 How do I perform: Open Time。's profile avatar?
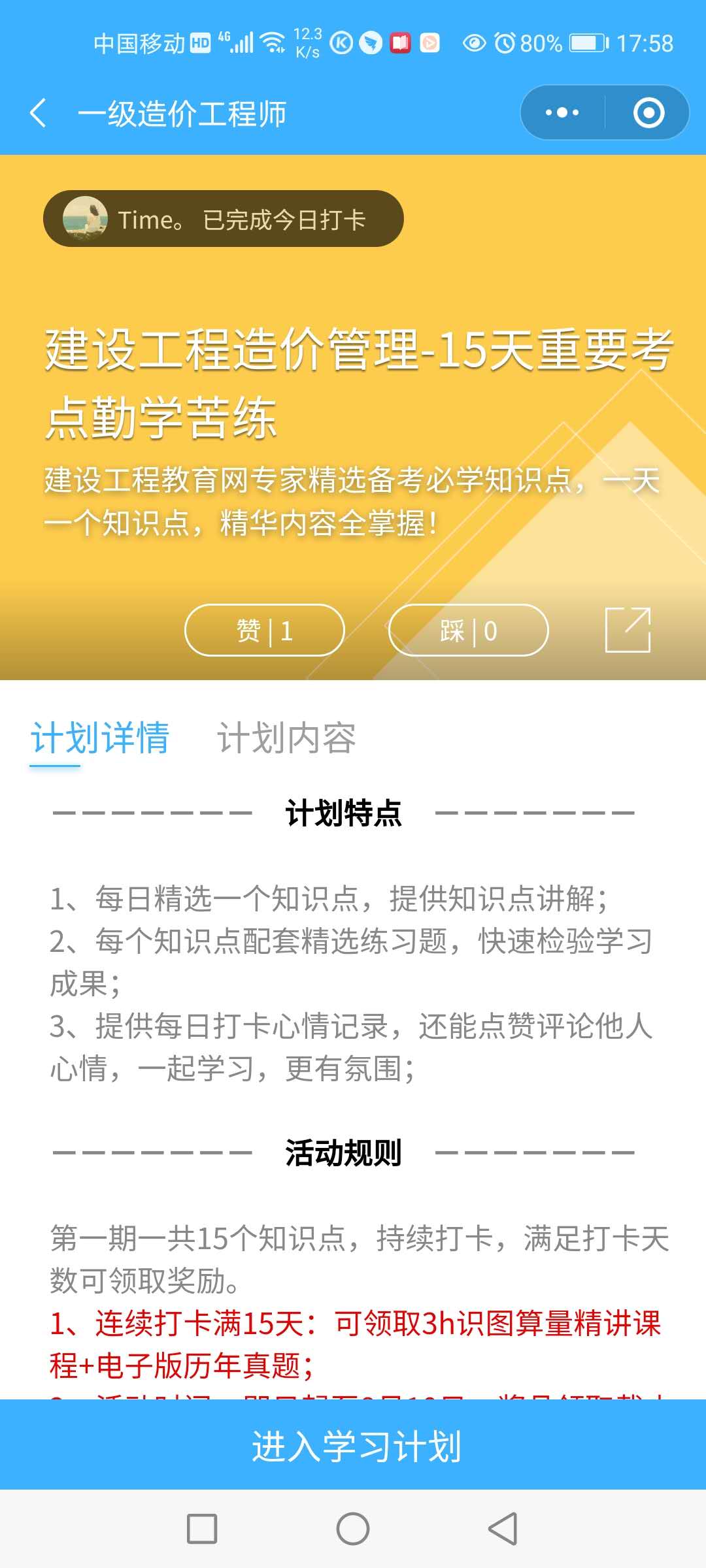(x=88, y=218)
